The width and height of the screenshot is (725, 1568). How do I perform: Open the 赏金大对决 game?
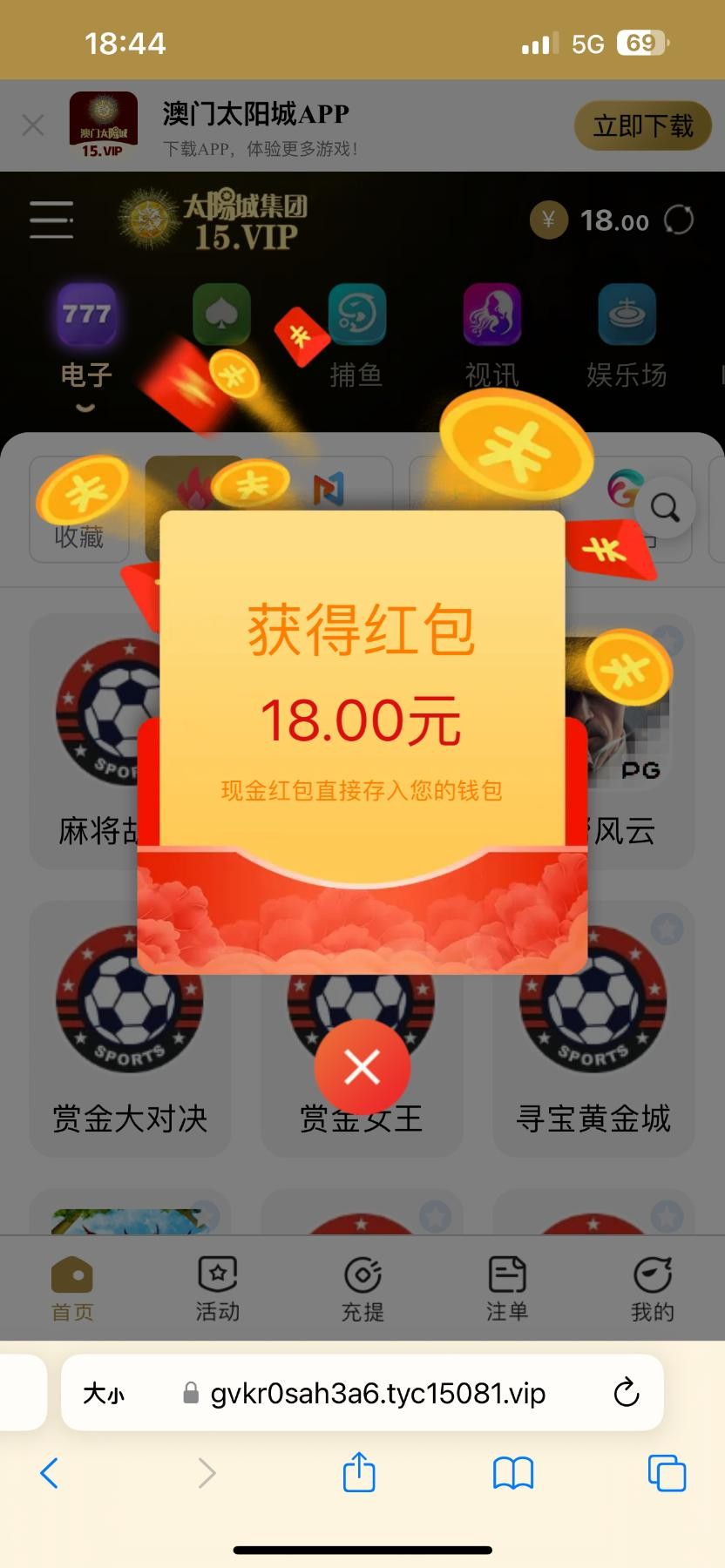click(130, 1028)
